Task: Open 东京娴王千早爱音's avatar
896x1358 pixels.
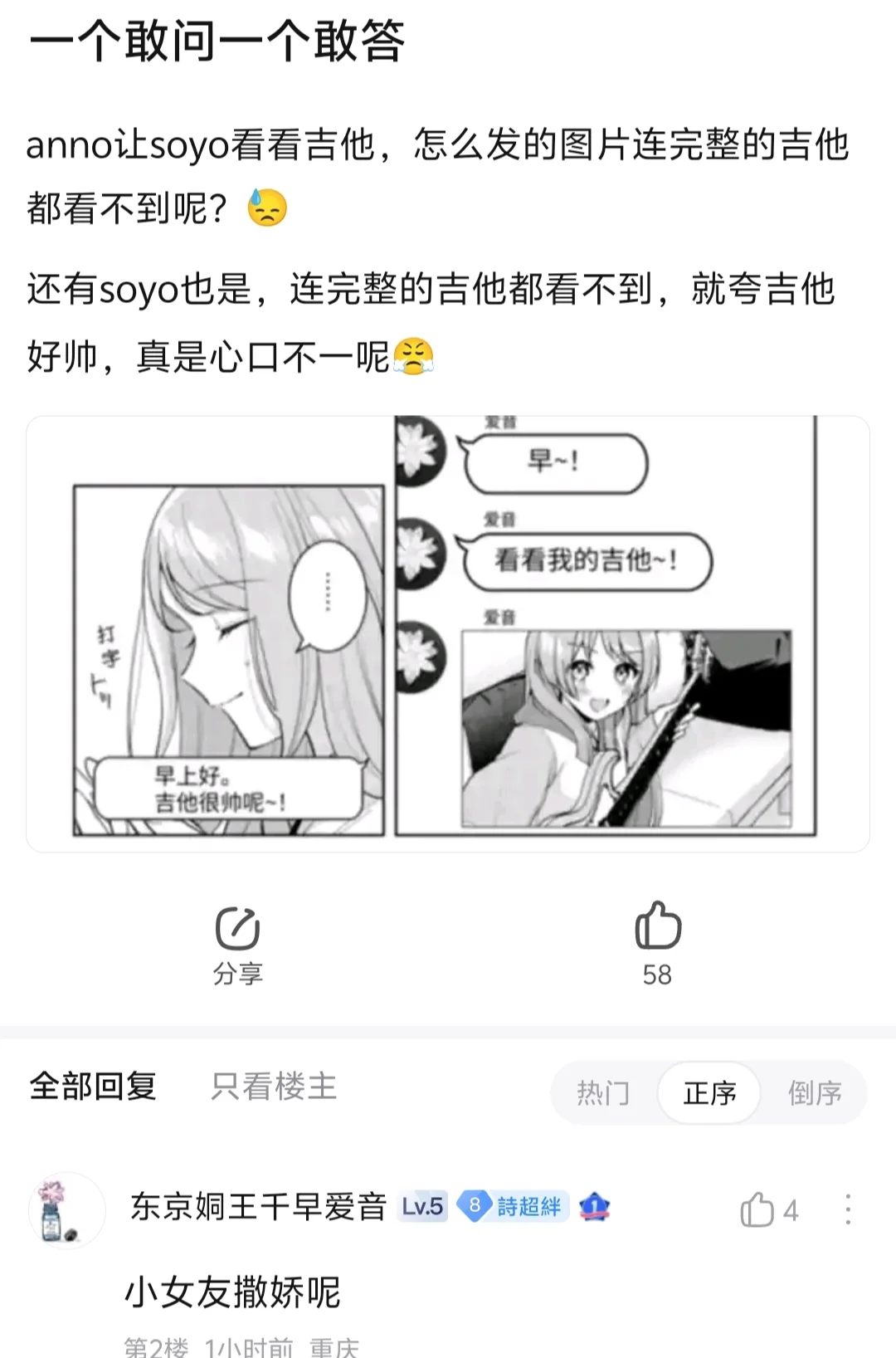Action: coord(66,1210)
